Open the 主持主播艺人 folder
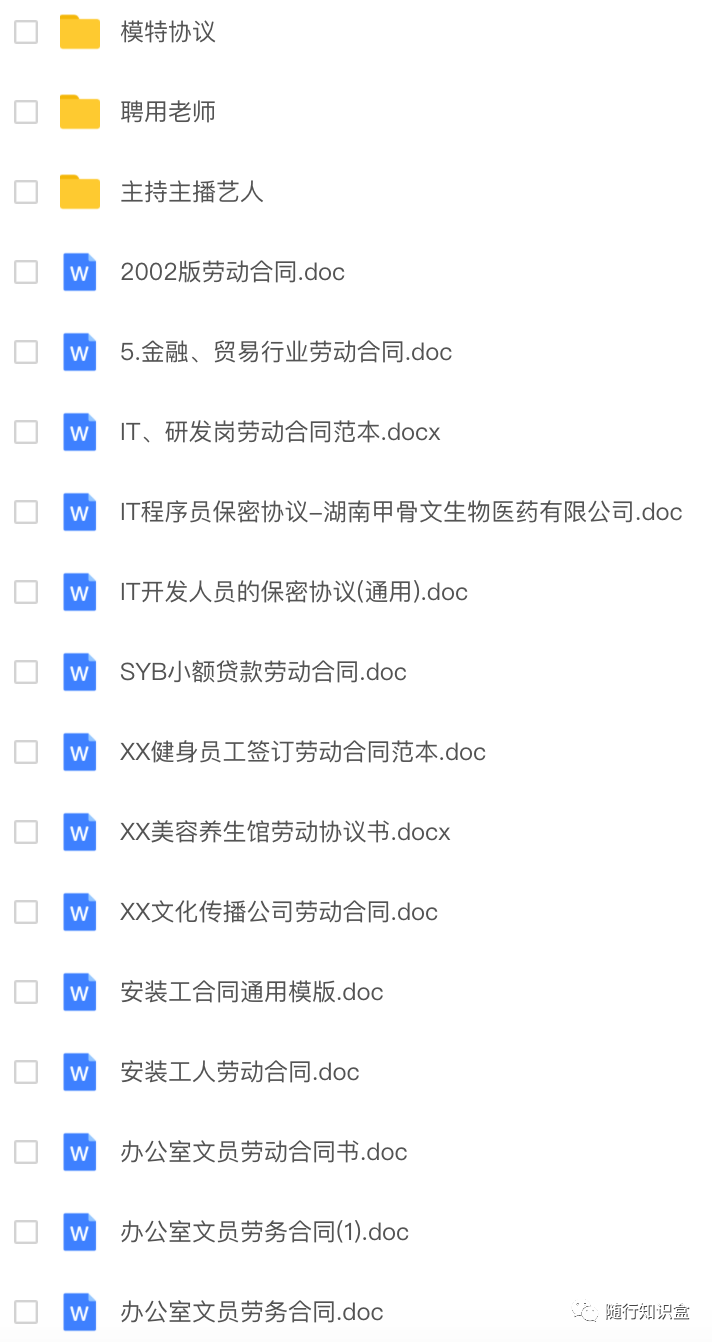This screenshot has height=1342, width=712. [192, 192]
